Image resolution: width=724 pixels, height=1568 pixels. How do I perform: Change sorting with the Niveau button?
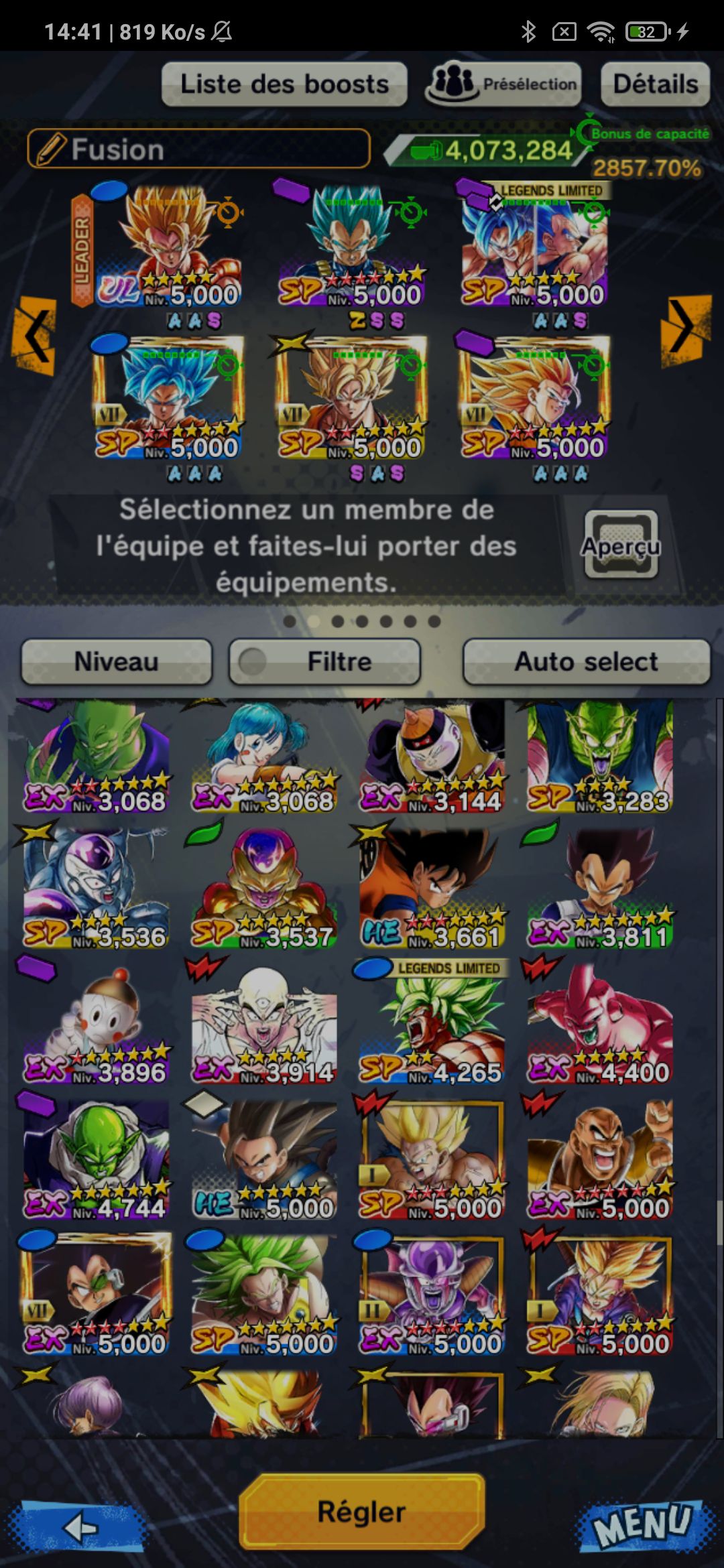pyautogui.click(x=117, y=661)
